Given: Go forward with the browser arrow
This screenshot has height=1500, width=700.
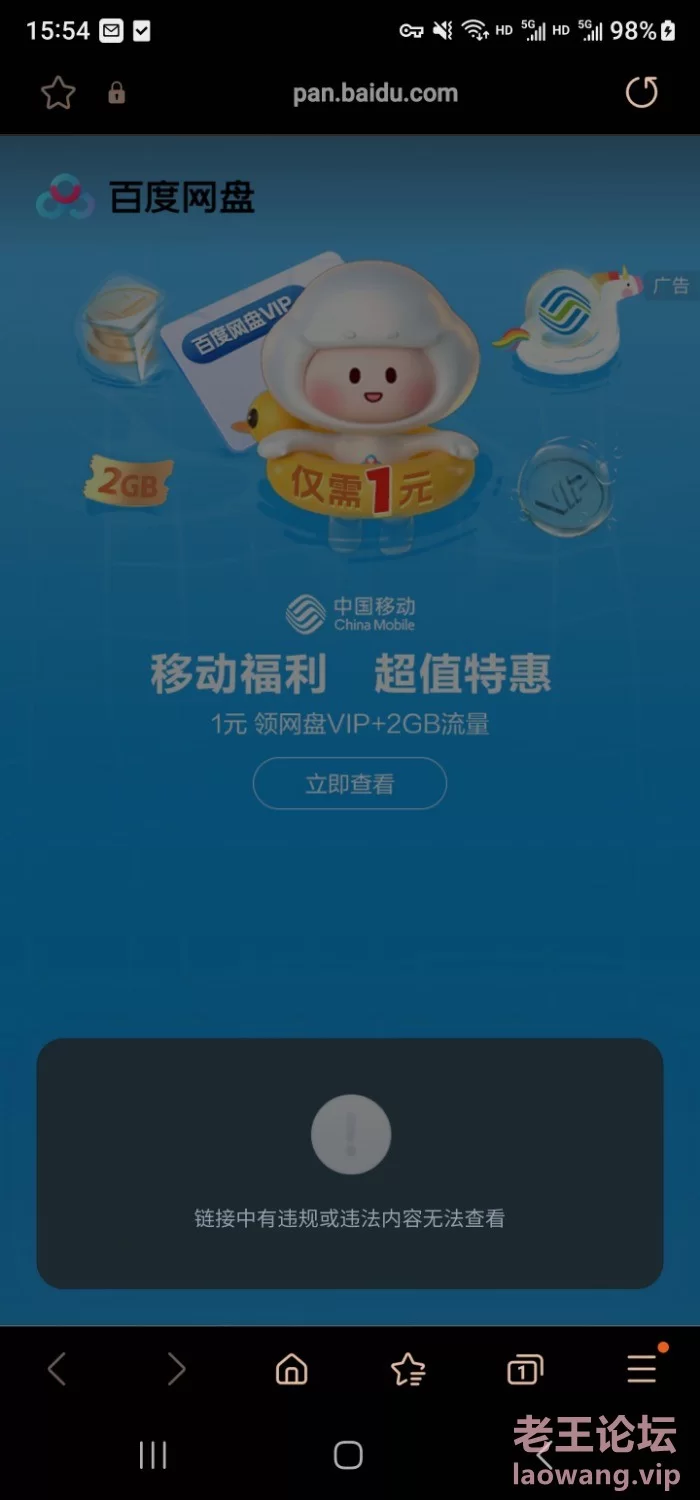Looking at the screenshot, I should point(176,1369).
